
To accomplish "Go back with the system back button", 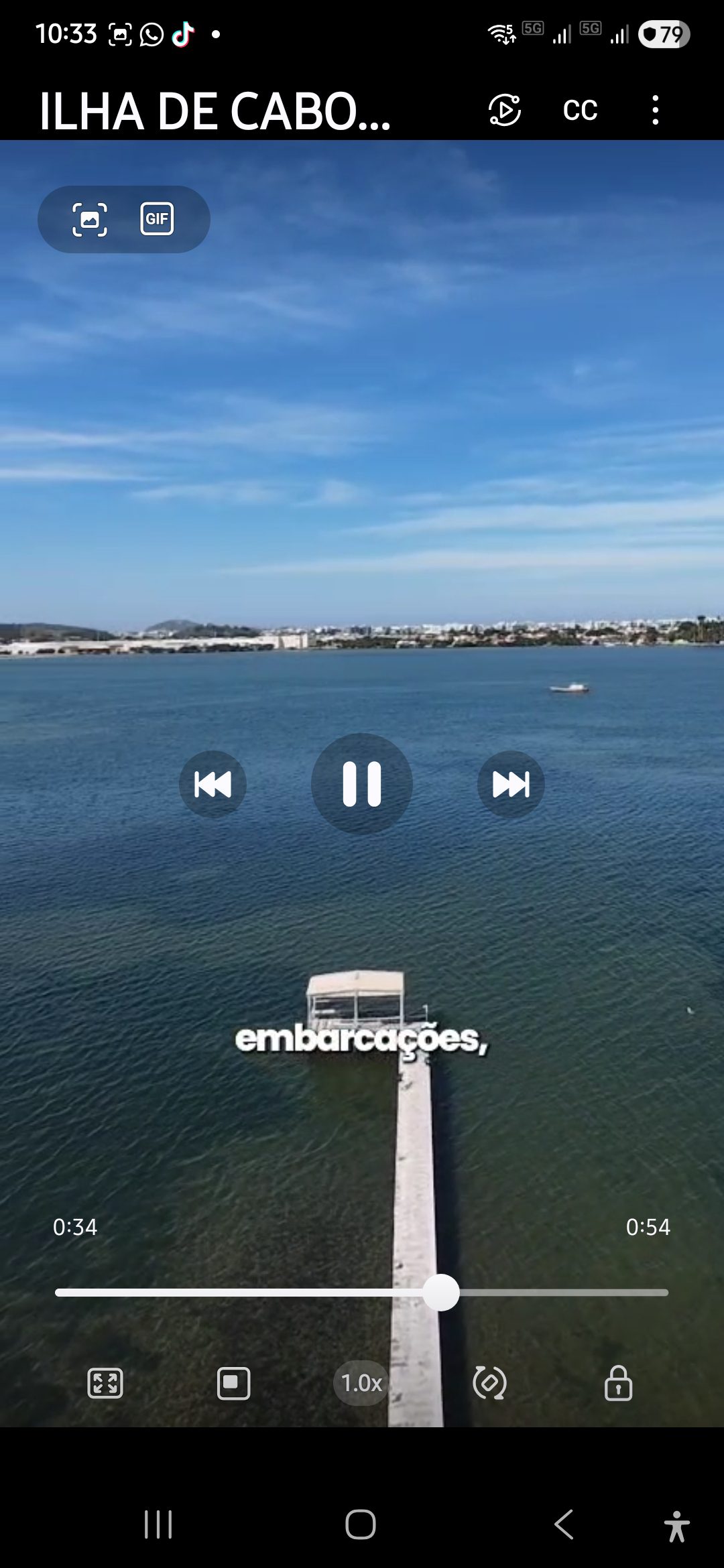I will click(564, 1524).
